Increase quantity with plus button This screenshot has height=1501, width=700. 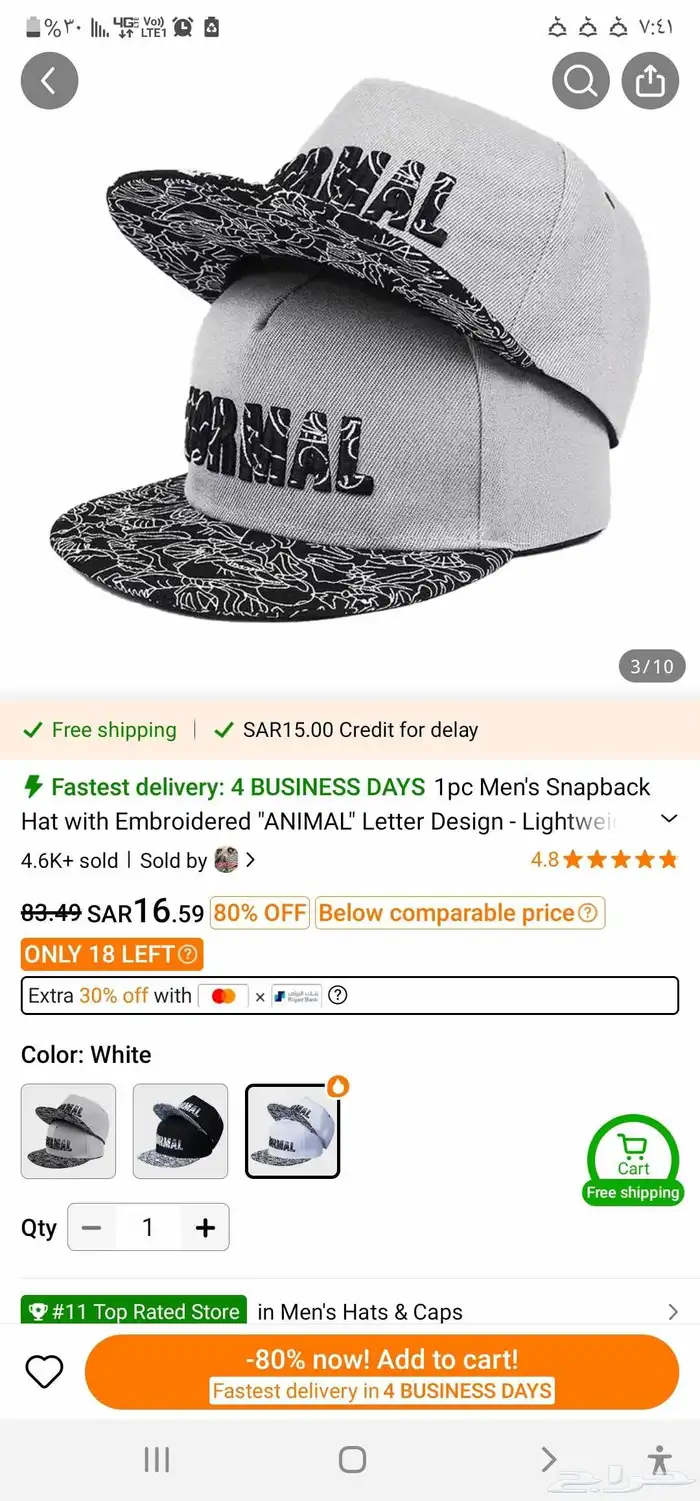[205, 1227]
